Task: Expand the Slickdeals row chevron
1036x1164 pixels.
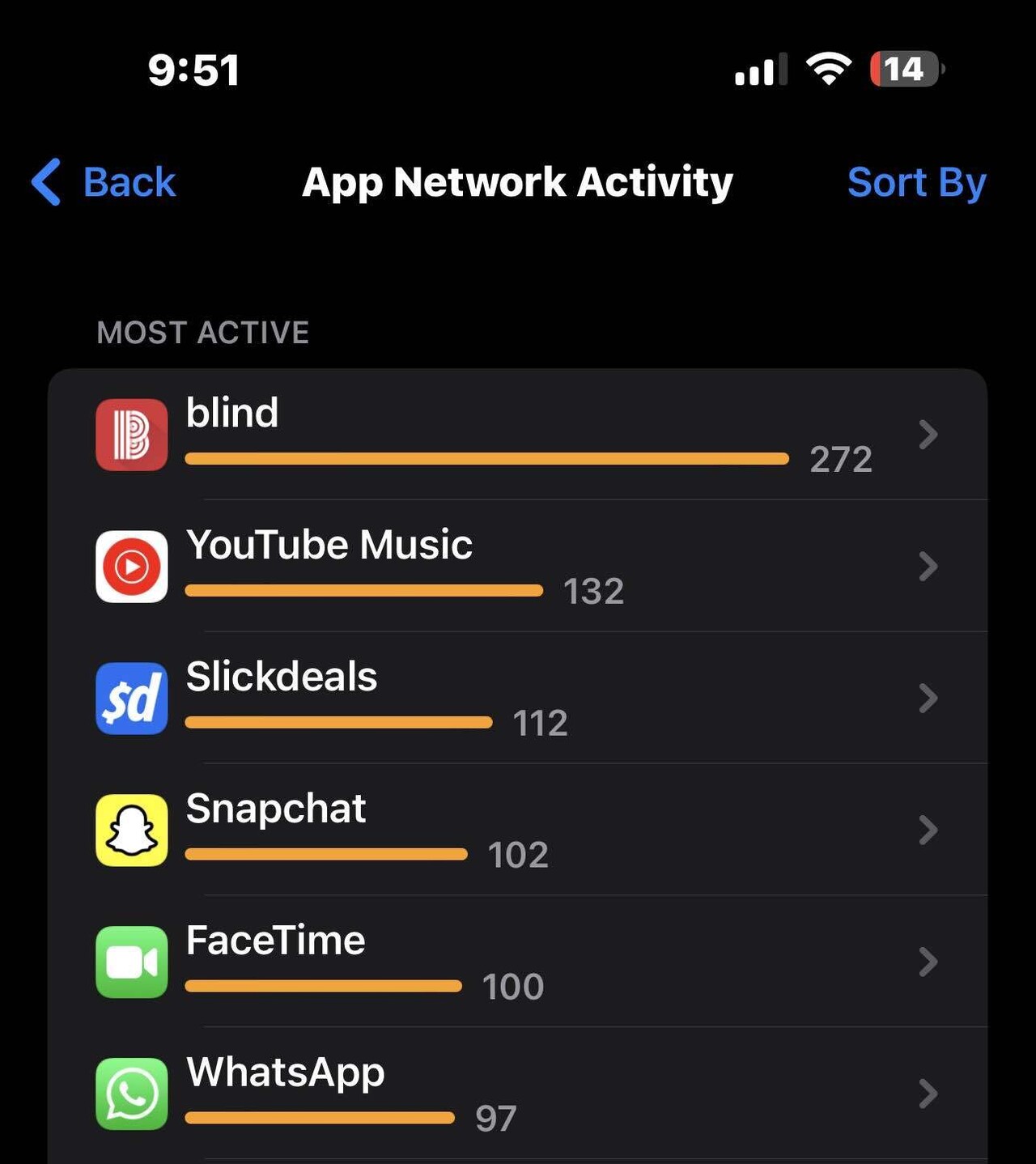Action: 928,698
